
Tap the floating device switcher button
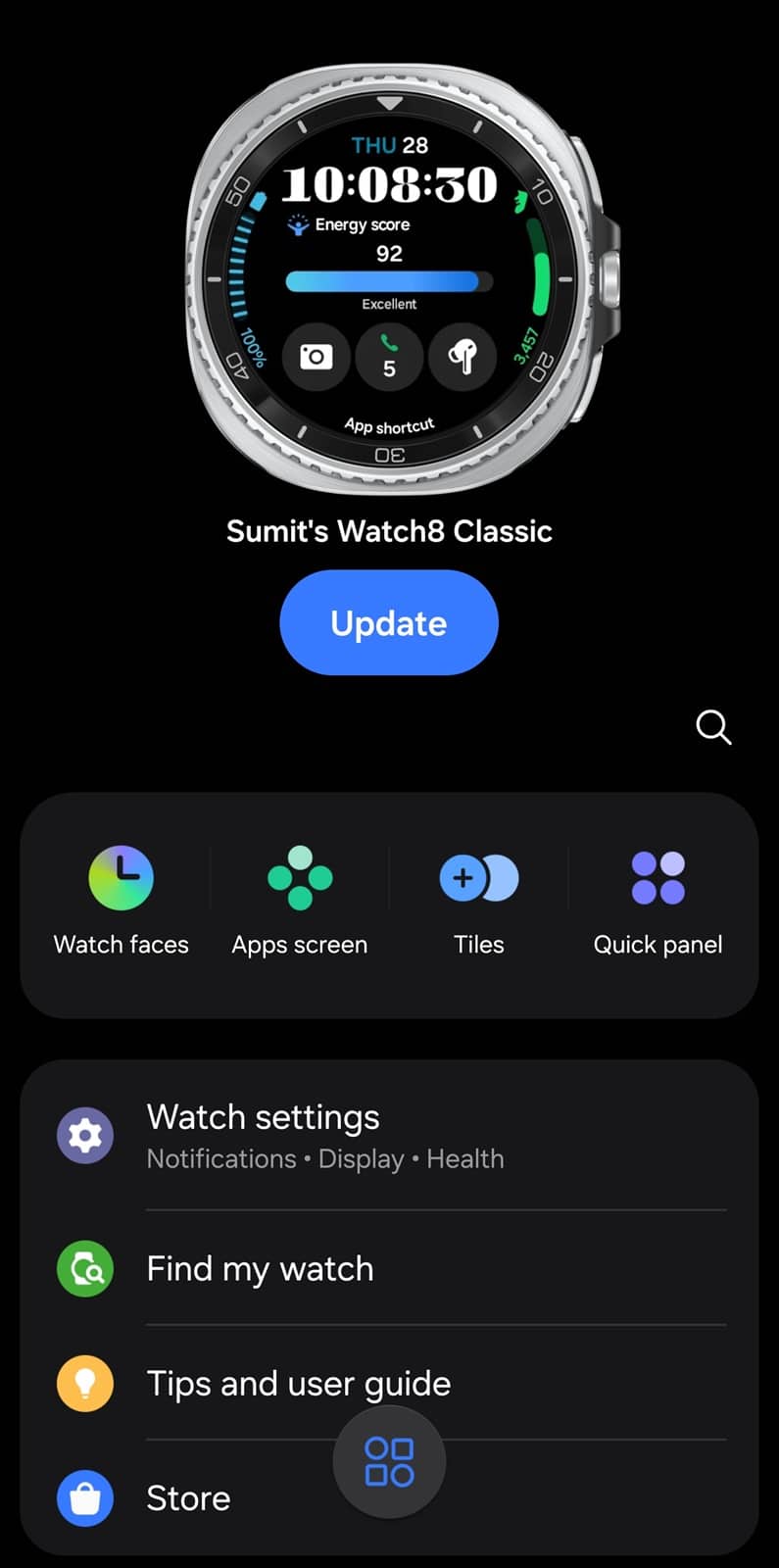389,1462
